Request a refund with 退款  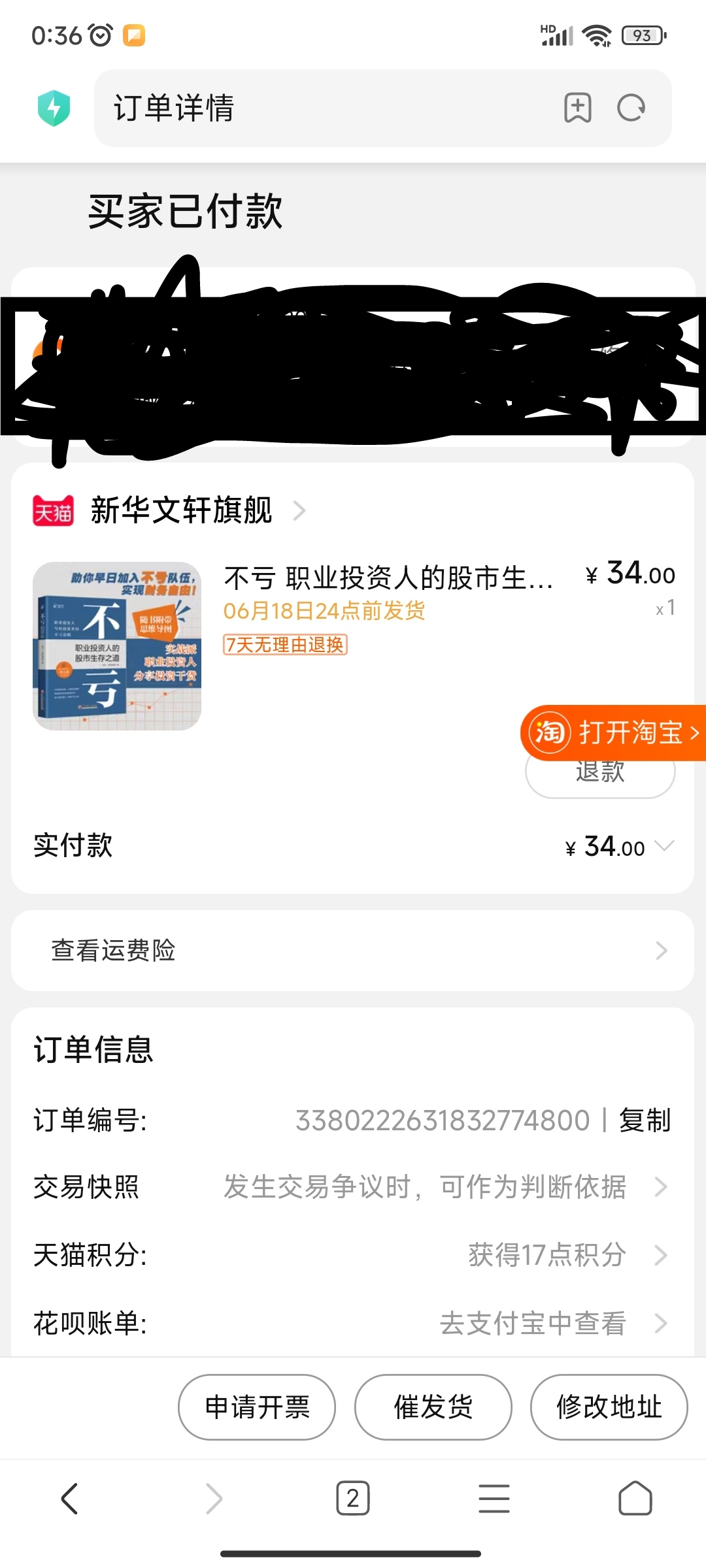[600, 777]
